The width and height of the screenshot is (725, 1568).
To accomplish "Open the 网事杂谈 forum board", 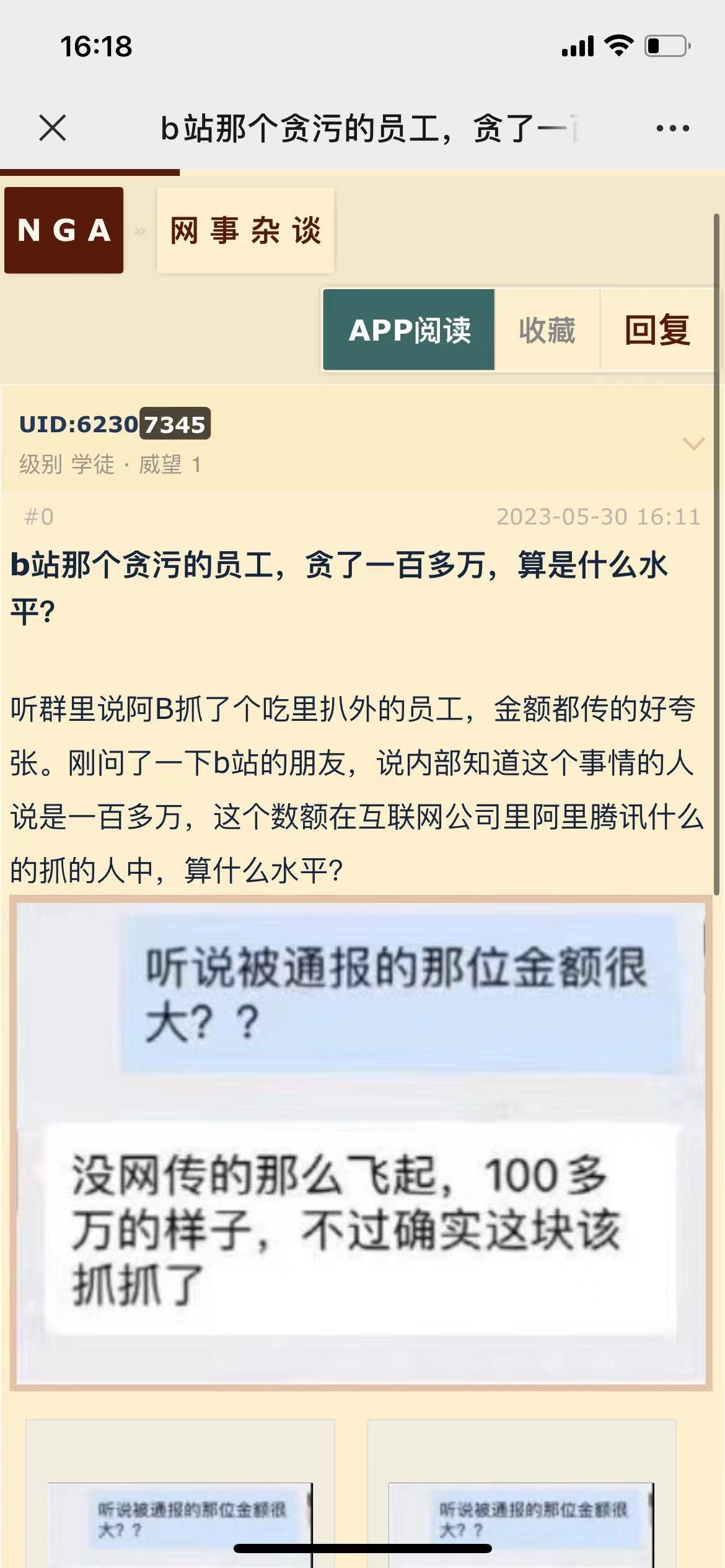I will tap(245, 230).
